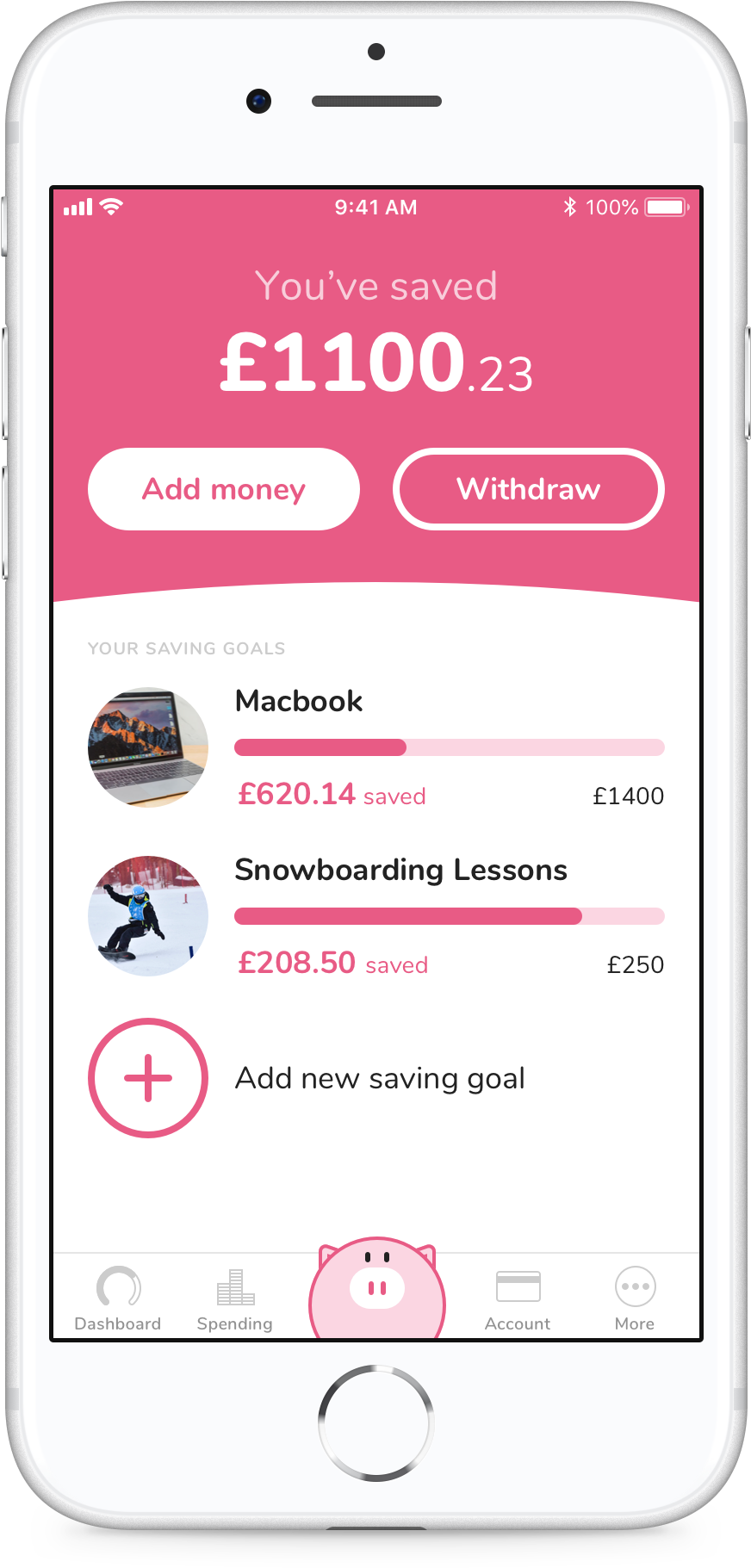Withdraw money from savings
751x1568 pixels.
point(528,489)
